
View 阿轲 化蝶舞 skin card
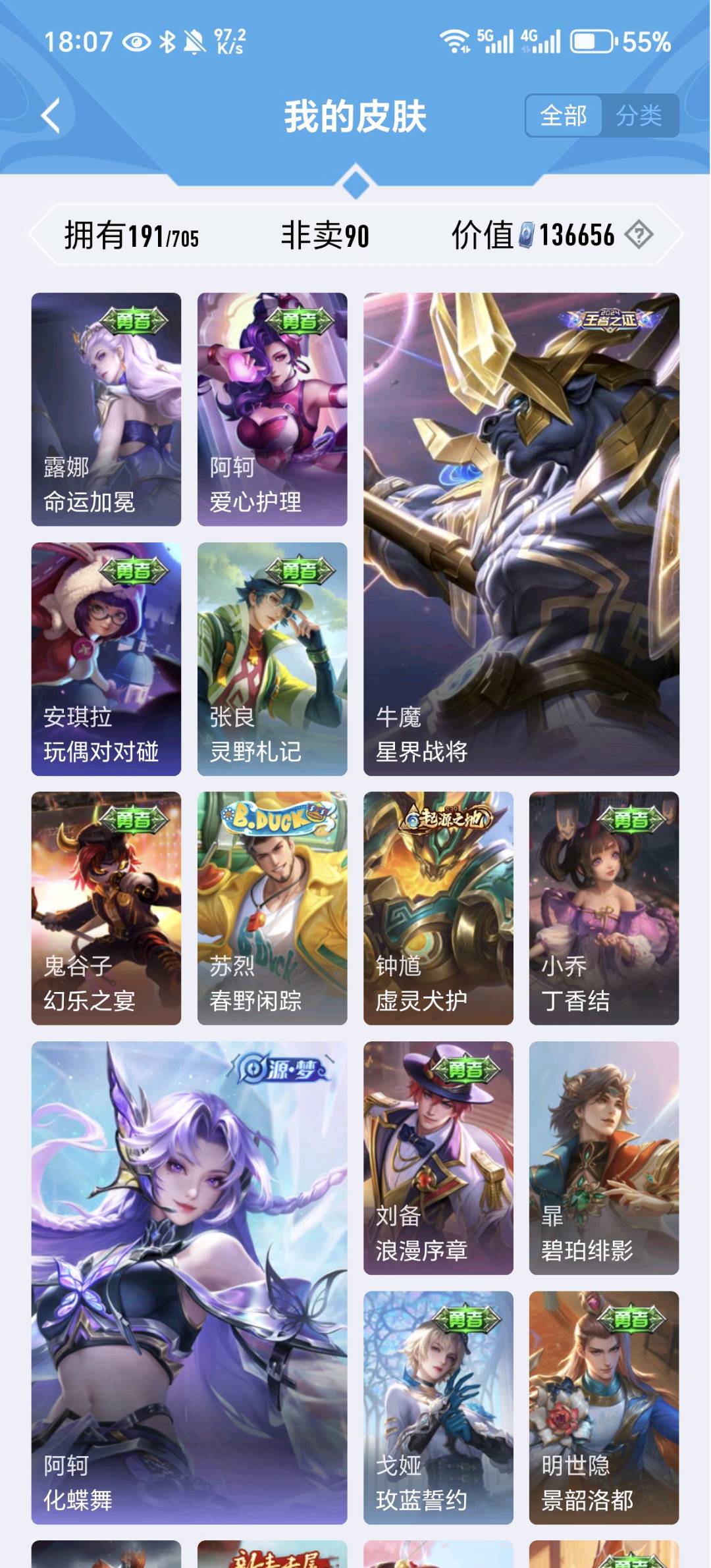(189, 1282)
